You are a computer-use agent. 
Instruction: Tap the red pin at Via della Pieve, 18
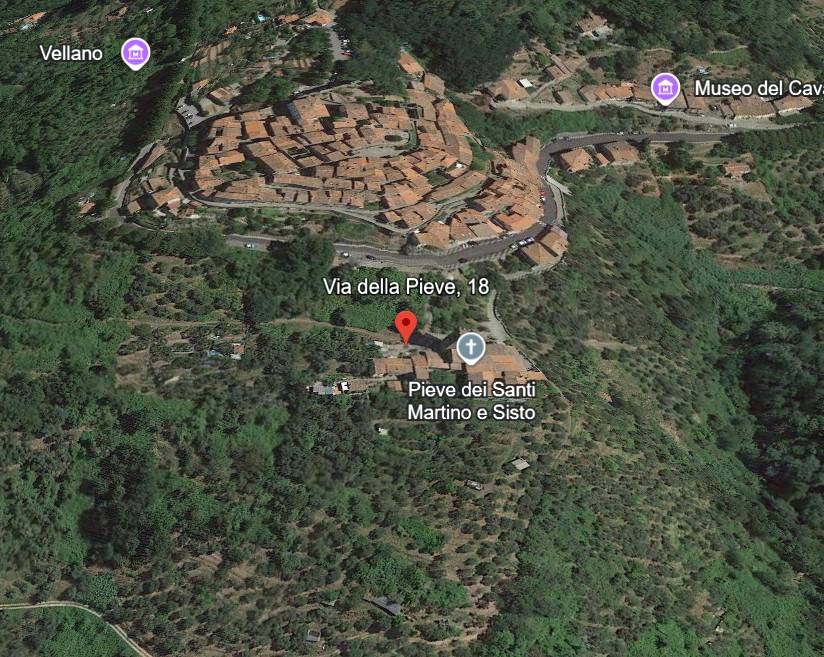tap(405, 326)
